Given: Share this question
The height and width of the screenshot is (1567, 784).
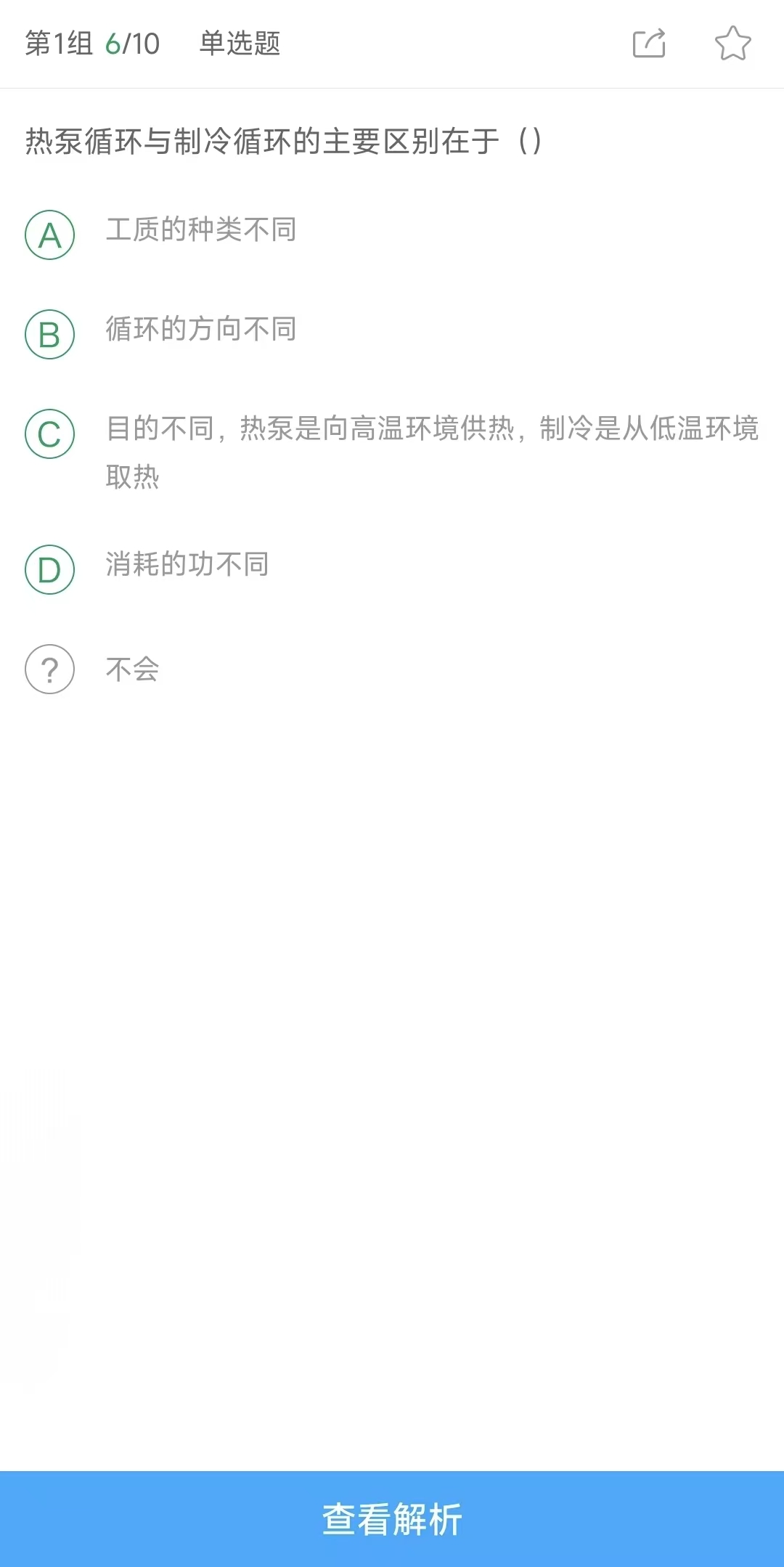Looking at the screenshot, I should pyautogui.click(x=649, y=44).
